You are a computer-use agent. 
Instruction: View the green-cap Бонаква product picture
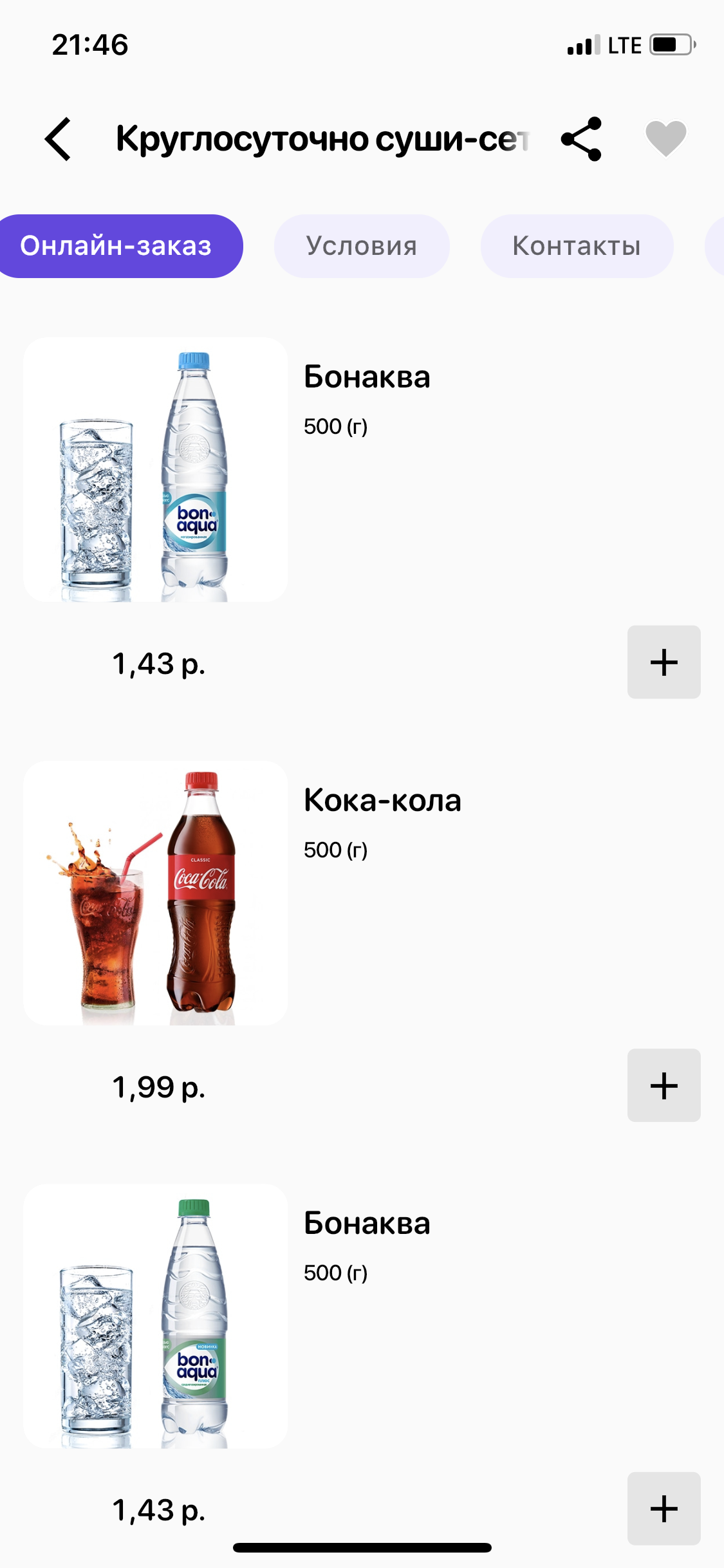155,1316
